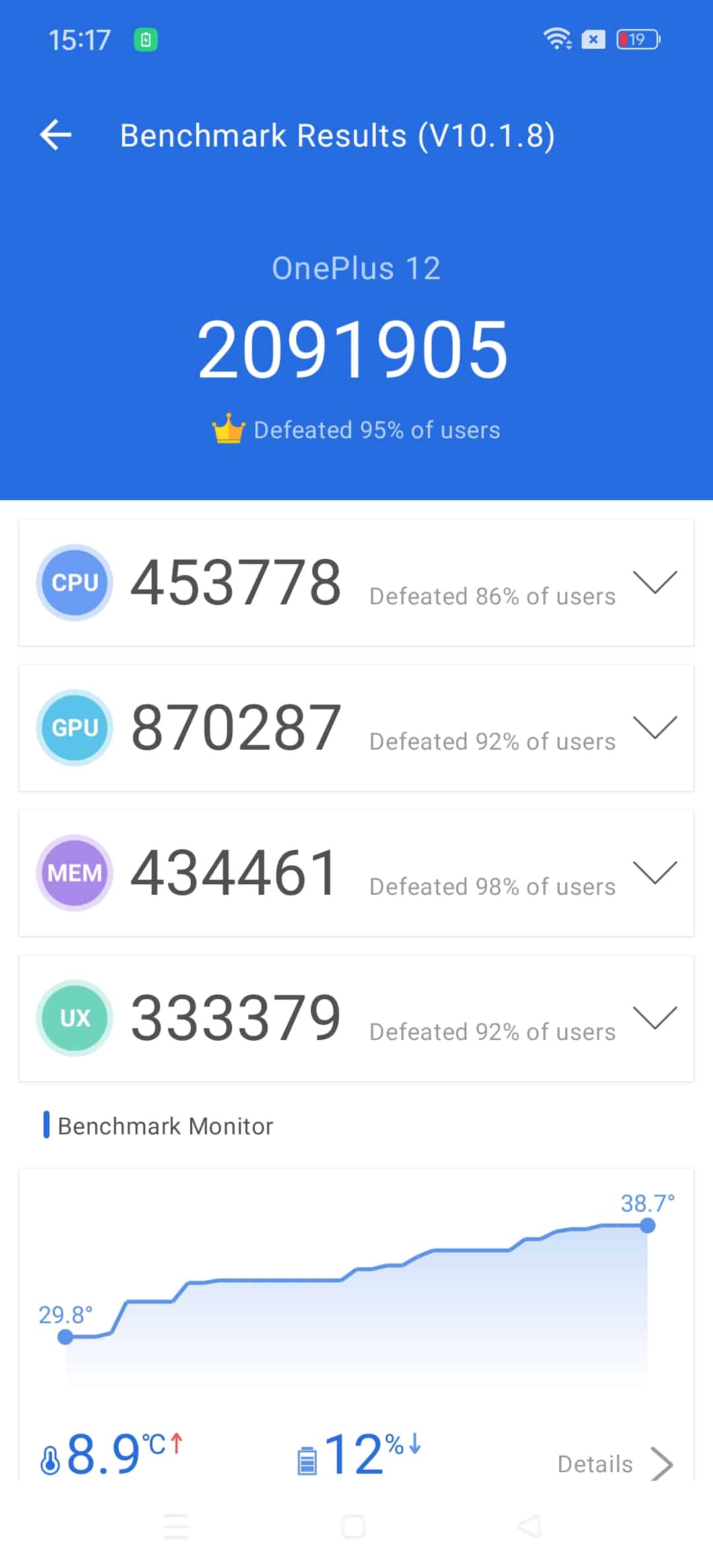
Task: Expand the CPU score details
Action: click(x=655, y=582)
